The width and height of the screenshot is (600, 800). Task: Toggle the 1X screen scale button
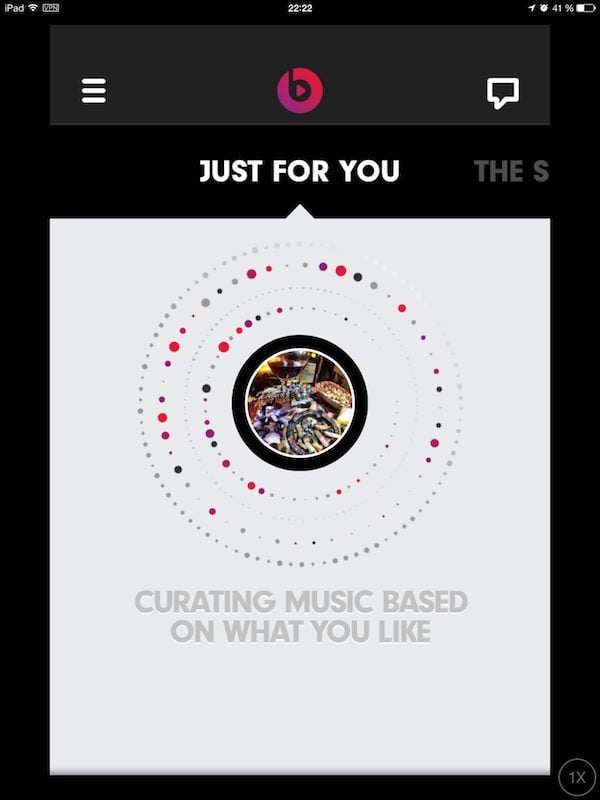[x=577, y=777]
